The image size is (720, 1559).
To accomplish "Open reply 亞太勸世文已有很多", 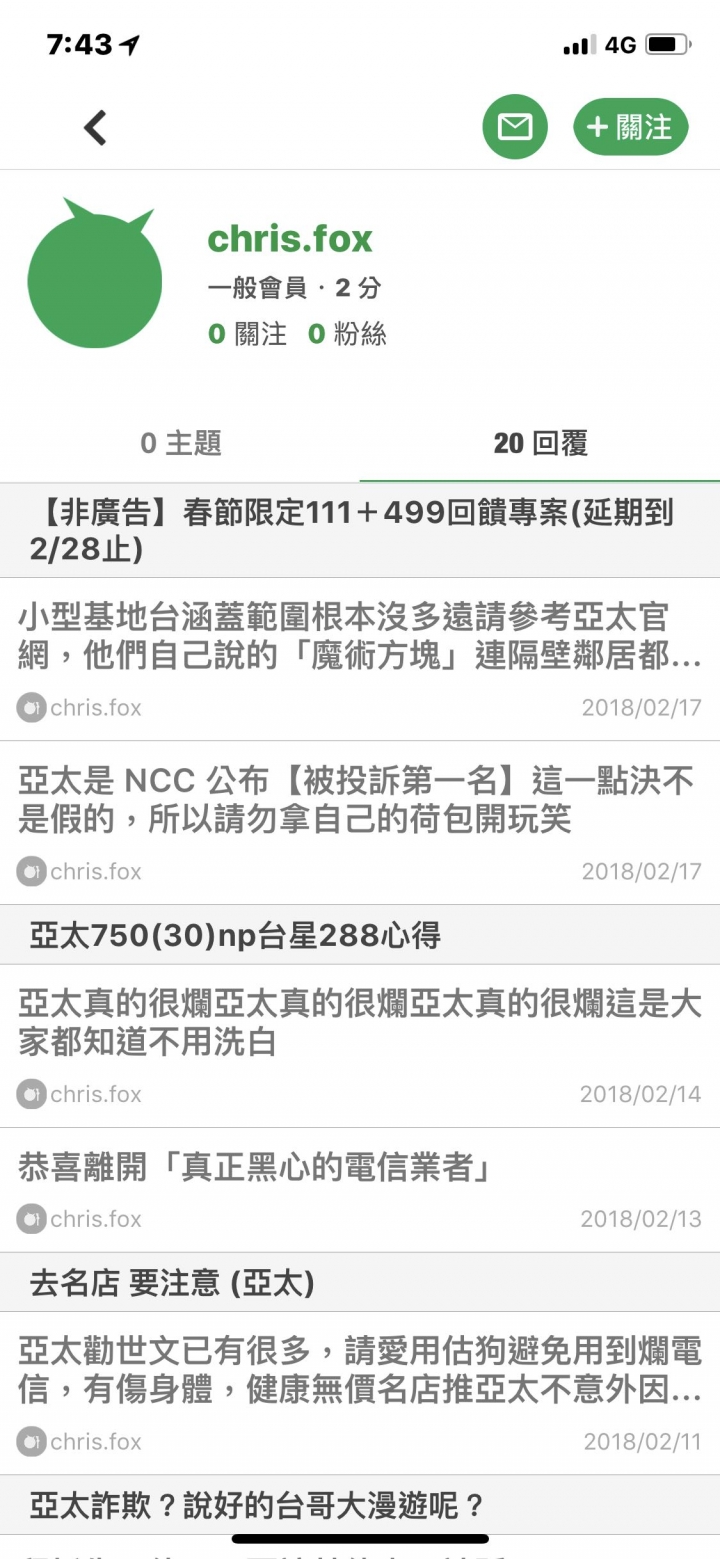I will point(360,1393).
